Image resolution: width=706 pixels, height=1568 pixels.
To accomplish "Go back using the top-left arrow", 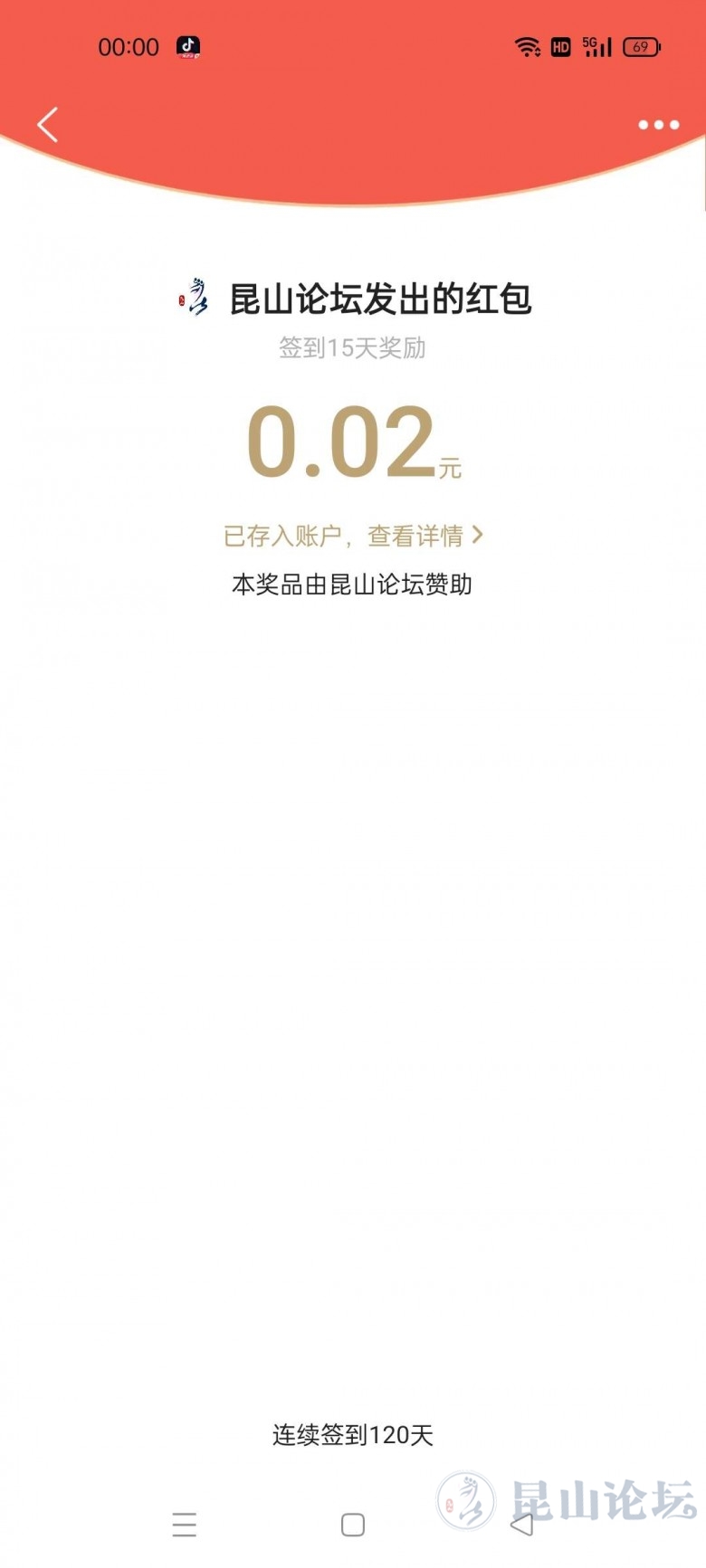I will point(48,125).
